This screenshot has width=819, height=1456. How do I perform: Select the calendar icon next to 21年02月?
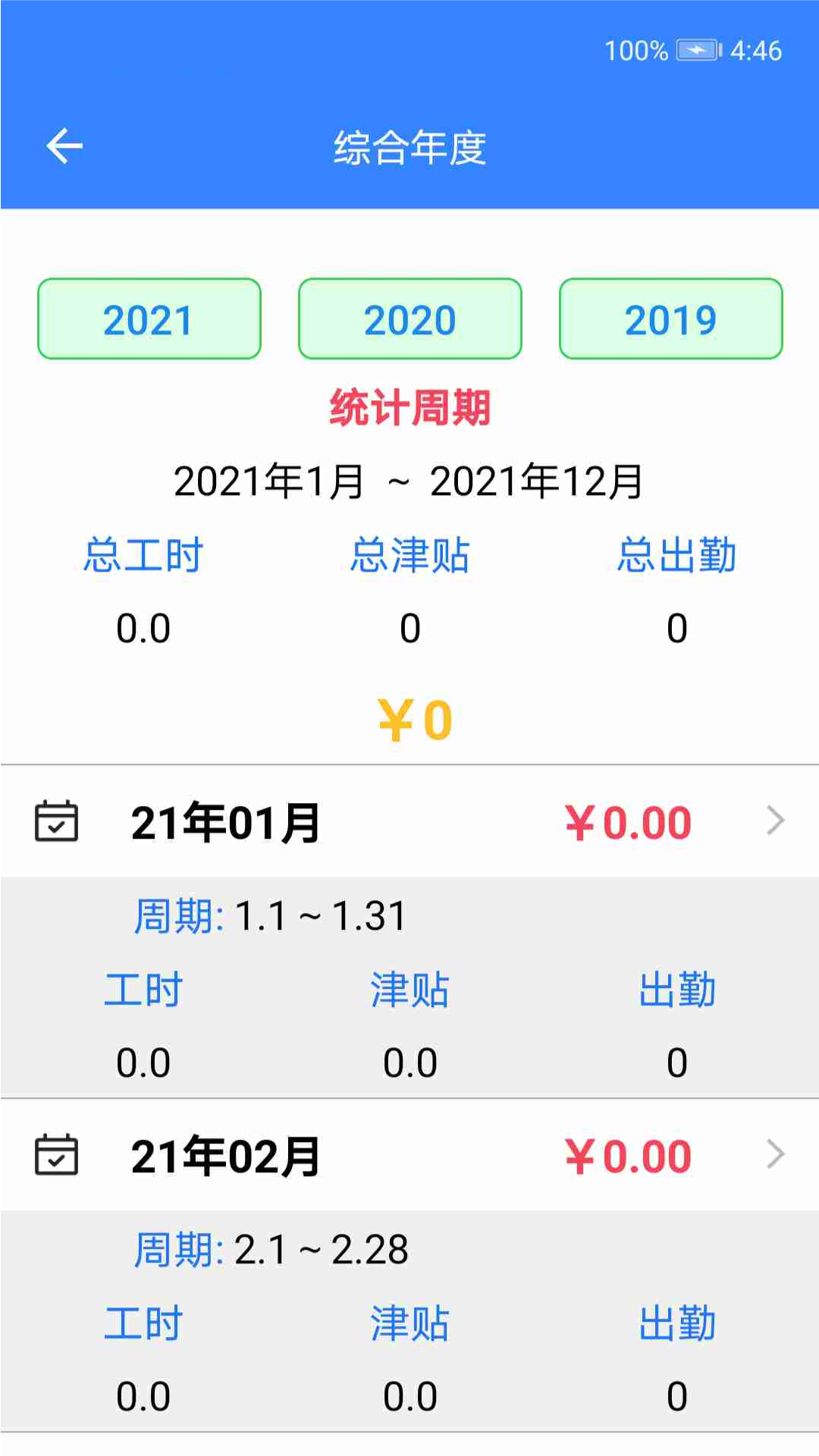(55, 1156)
